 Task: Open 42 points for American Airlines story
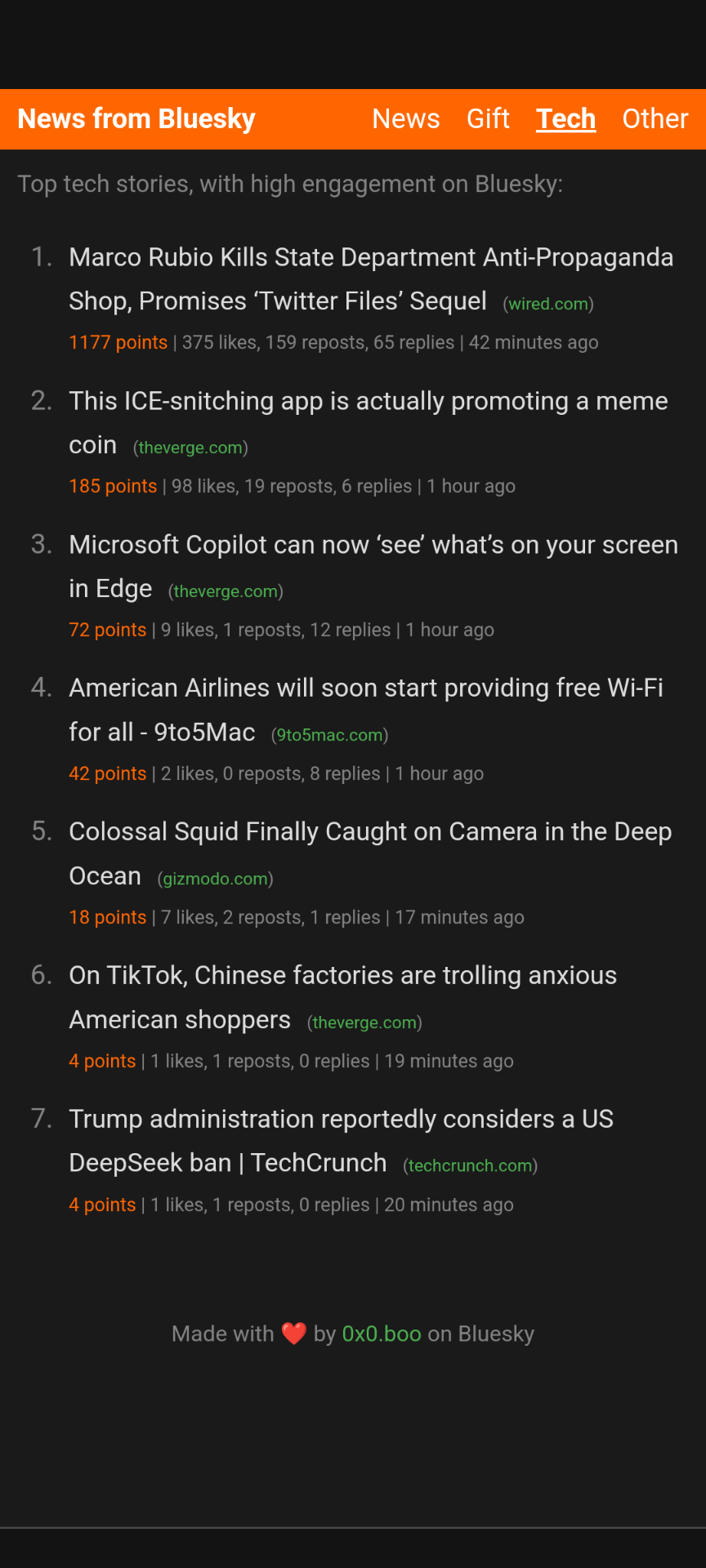point(107,774)
